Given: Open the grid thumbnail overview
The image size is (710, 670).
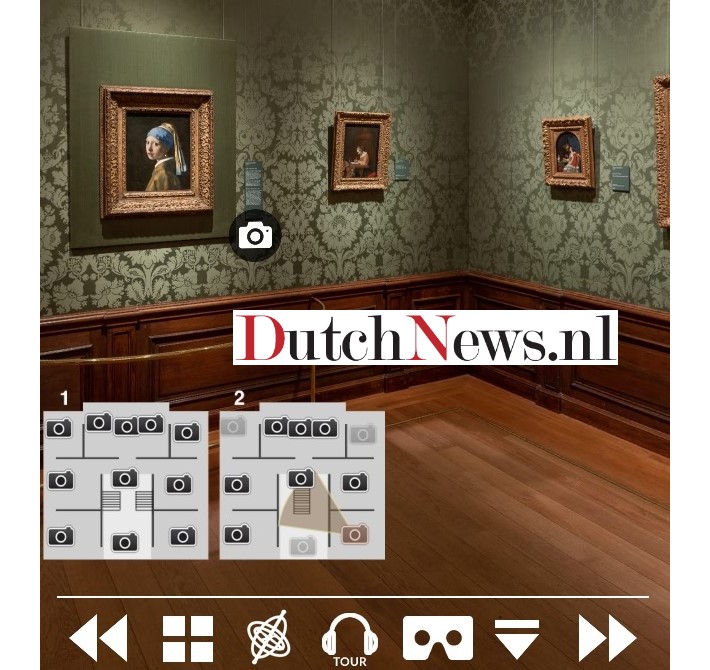Looking at the screenshot, I should 188,638.
